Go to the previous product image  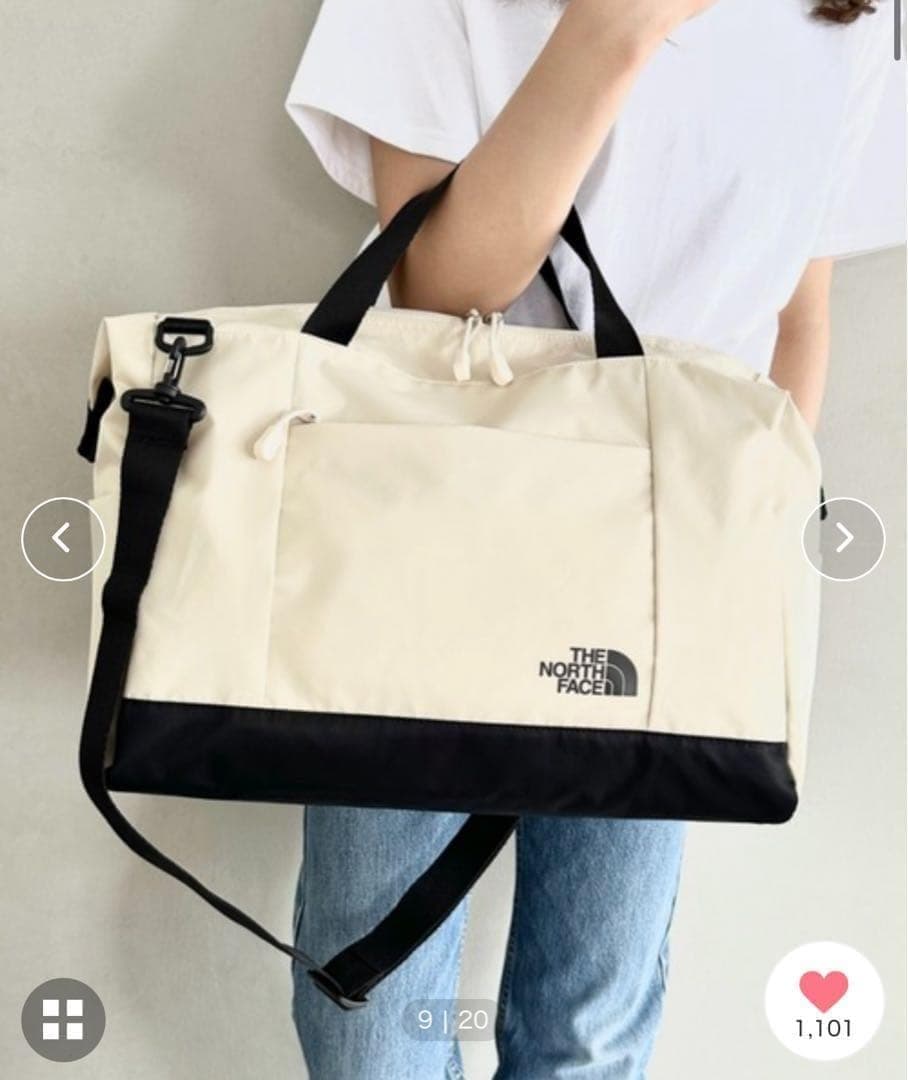62,539
